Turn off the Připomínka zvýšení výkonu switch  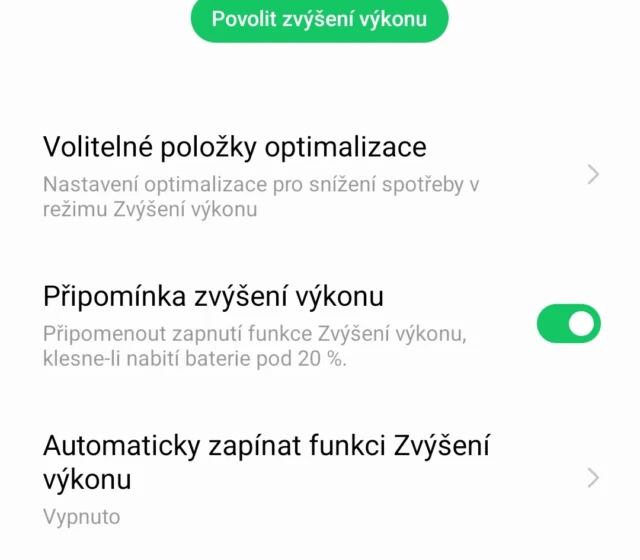568,324
